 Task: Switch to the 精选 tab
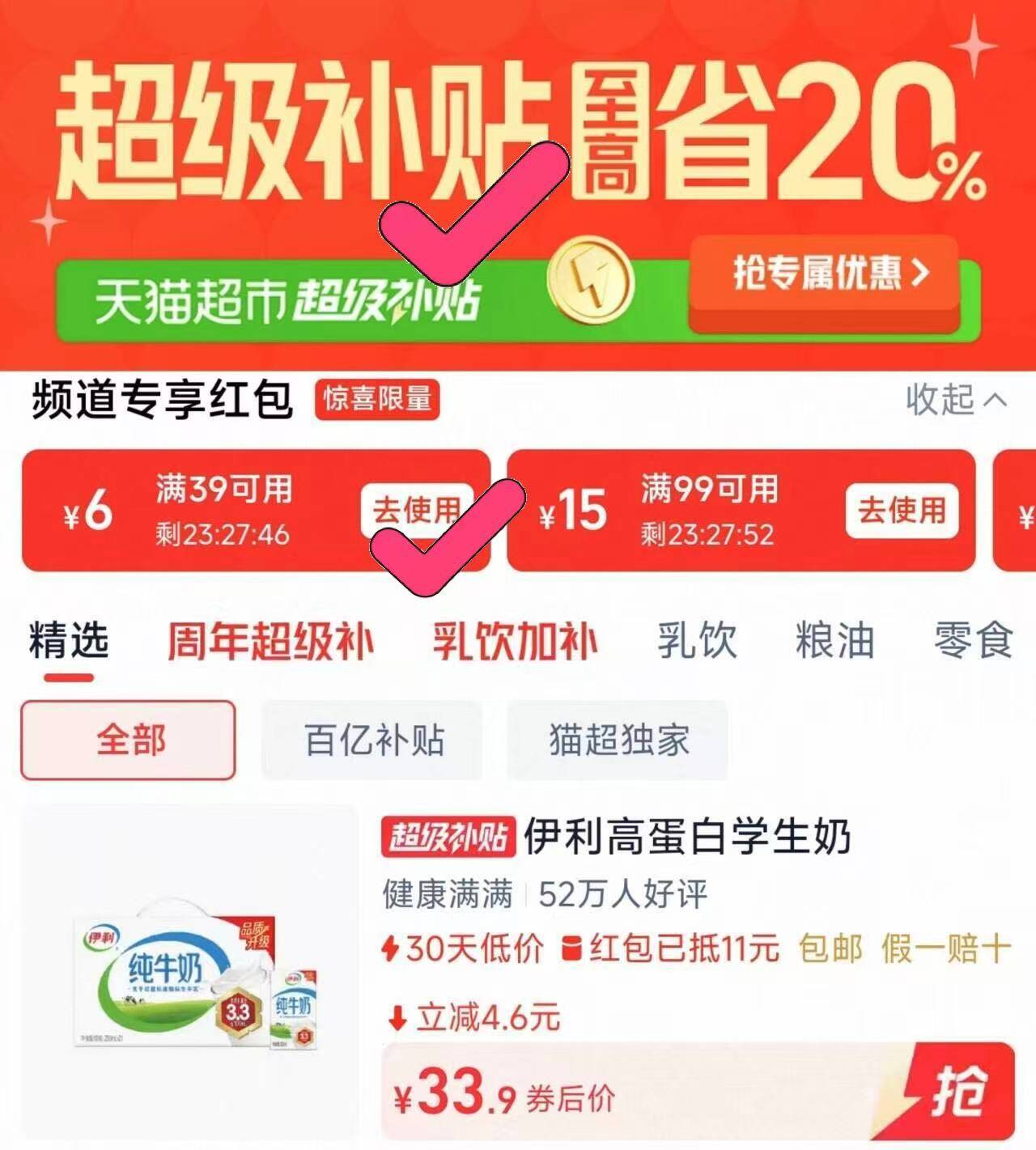pos(69,641)
